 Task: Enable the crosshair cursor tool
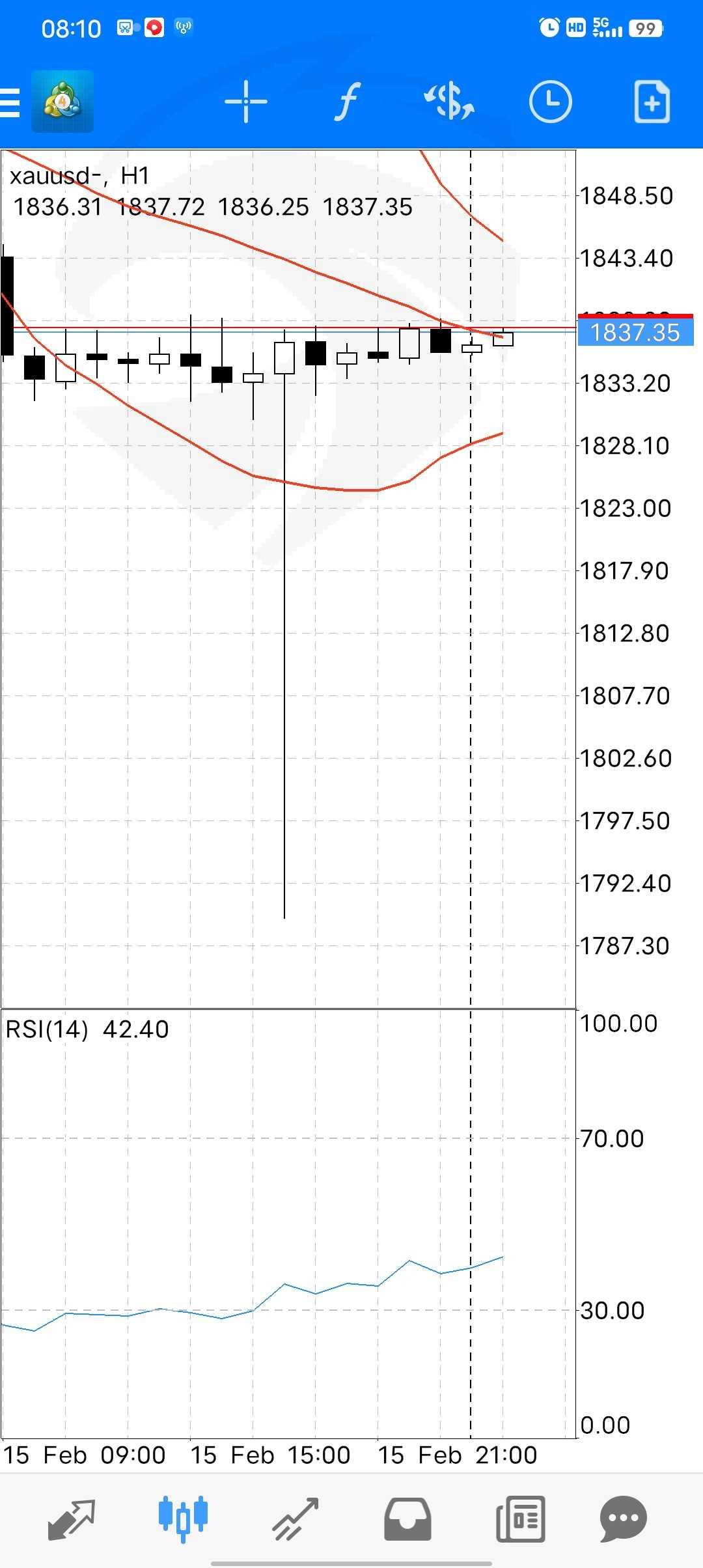246,102
